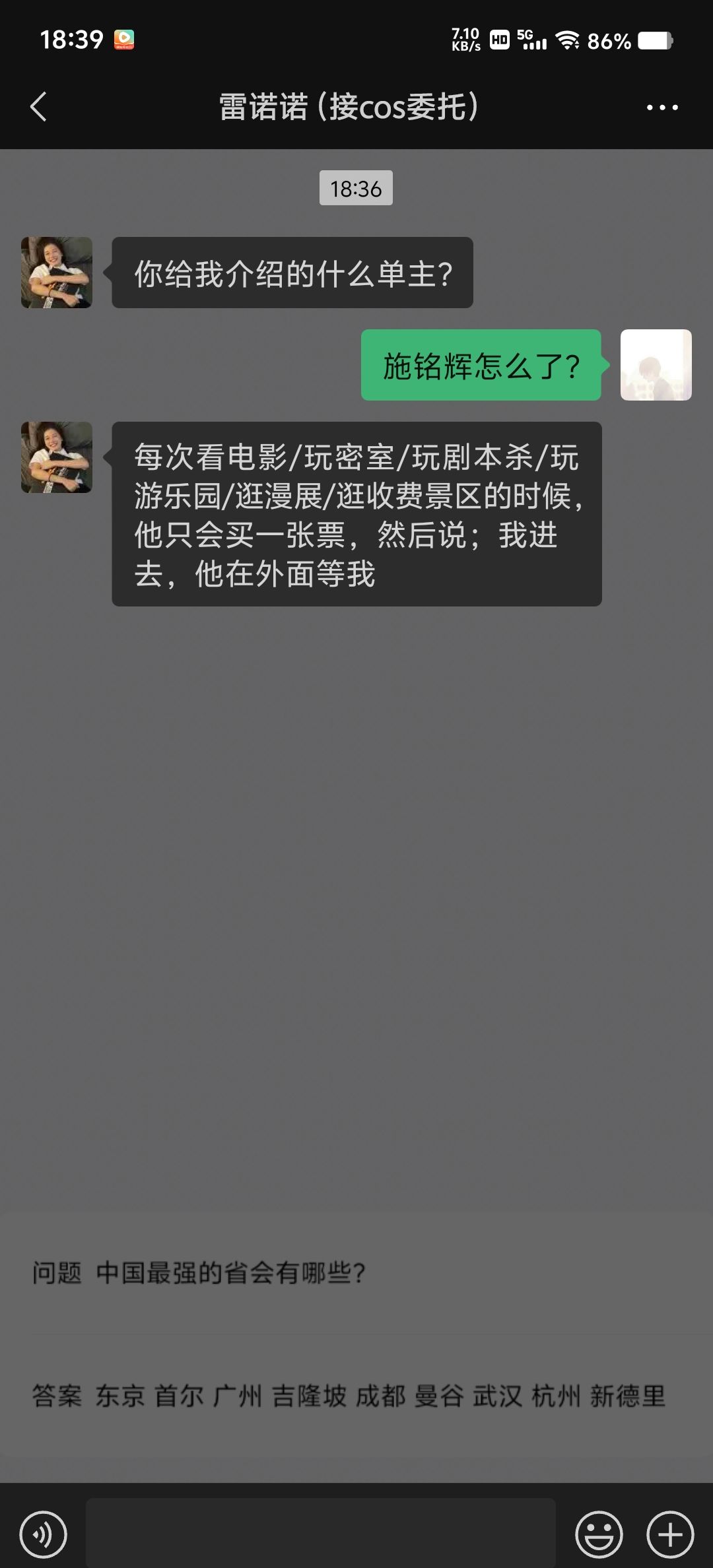Tap the message 你给我介绍的什么单主?
Image resolution: width=713 pixels, height=1568 pixels.
[293, 273]
